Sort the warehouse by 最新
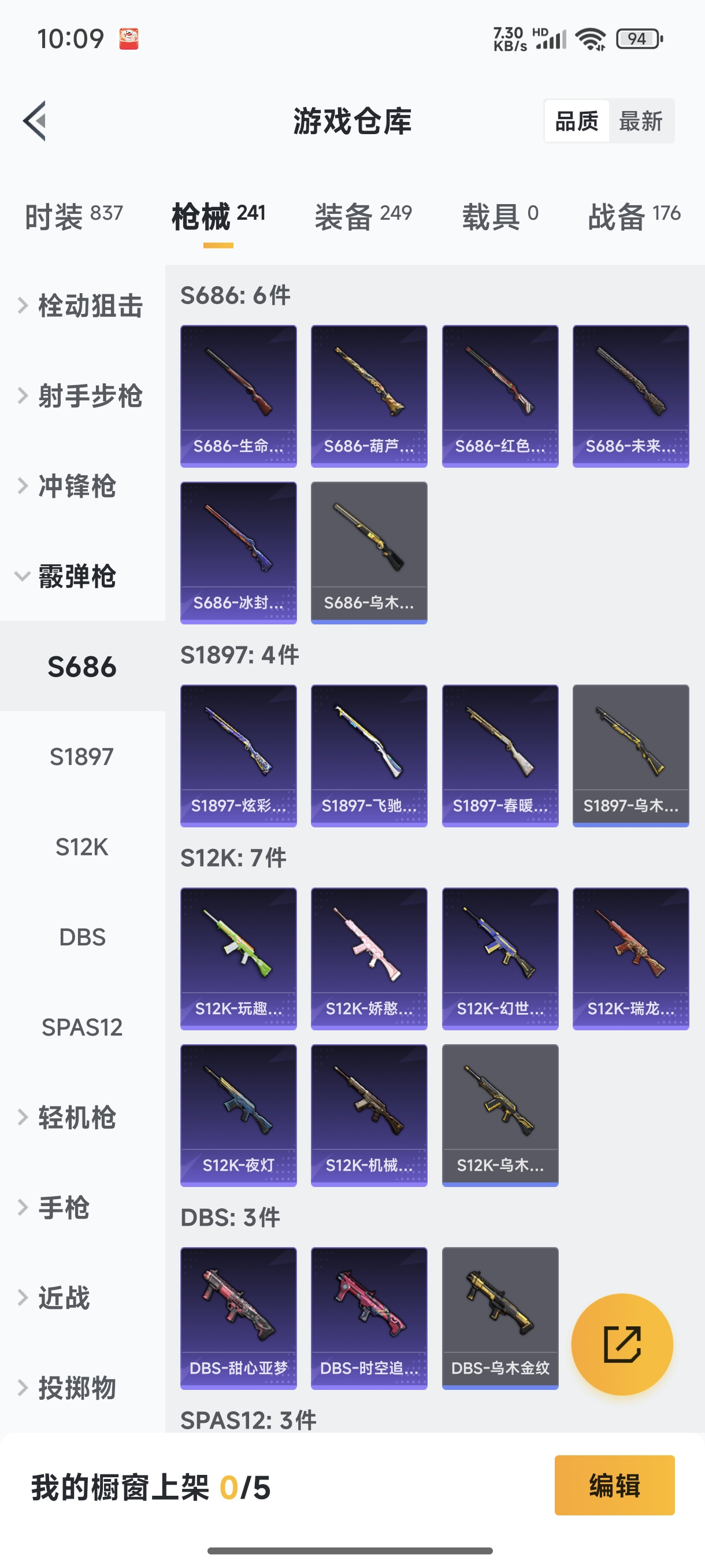Image resolution: width=705 pixels, height=1568 pixels. click(640, 121)
